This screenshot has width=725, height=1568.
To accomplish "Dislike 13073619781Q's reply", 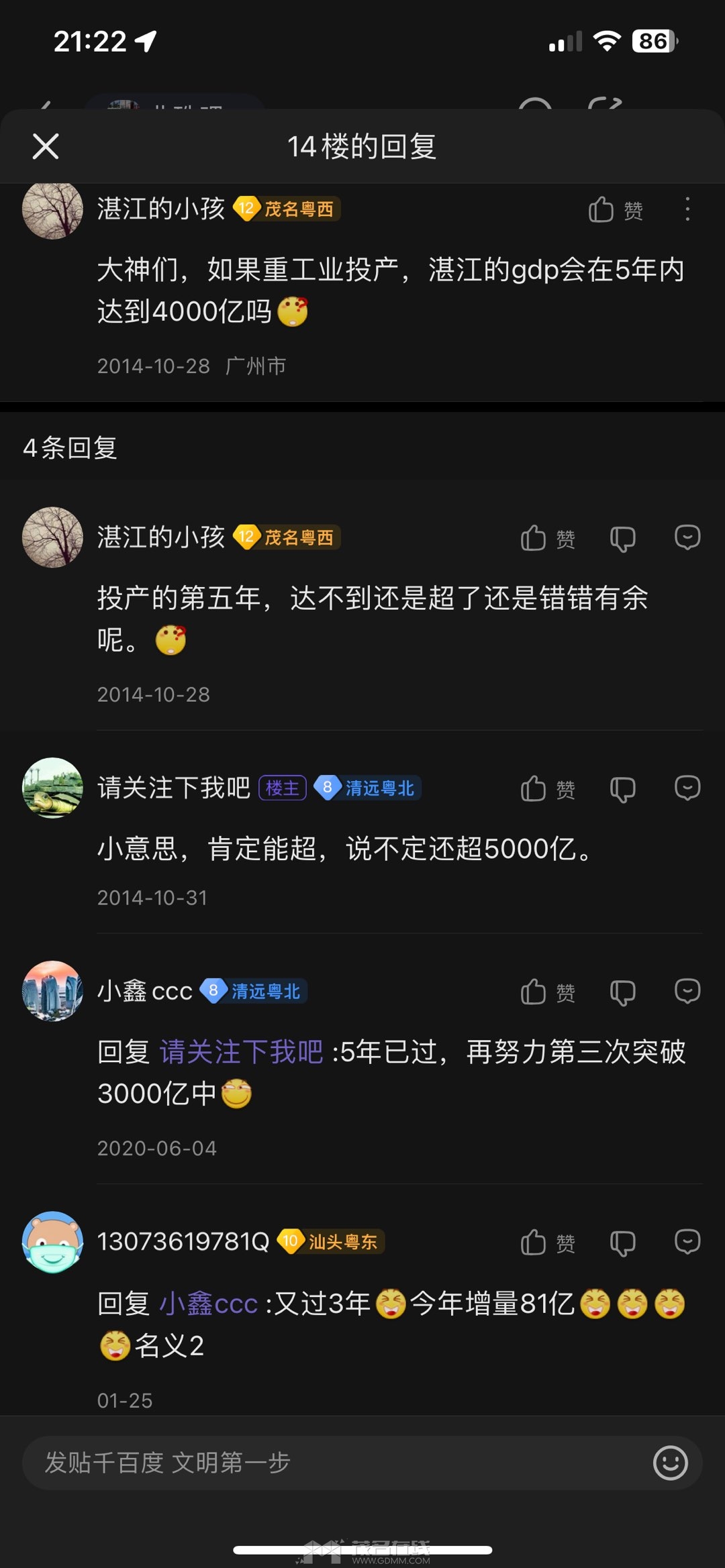I will click(x=622, y=1243).
